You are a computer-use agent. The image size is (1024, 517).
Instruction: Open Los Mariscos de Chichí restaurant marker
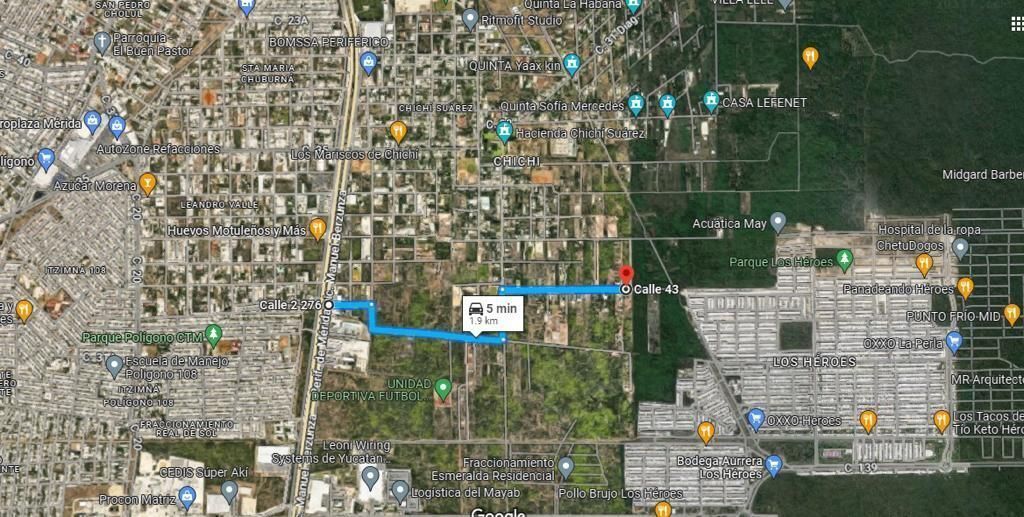tap(398, 131)
